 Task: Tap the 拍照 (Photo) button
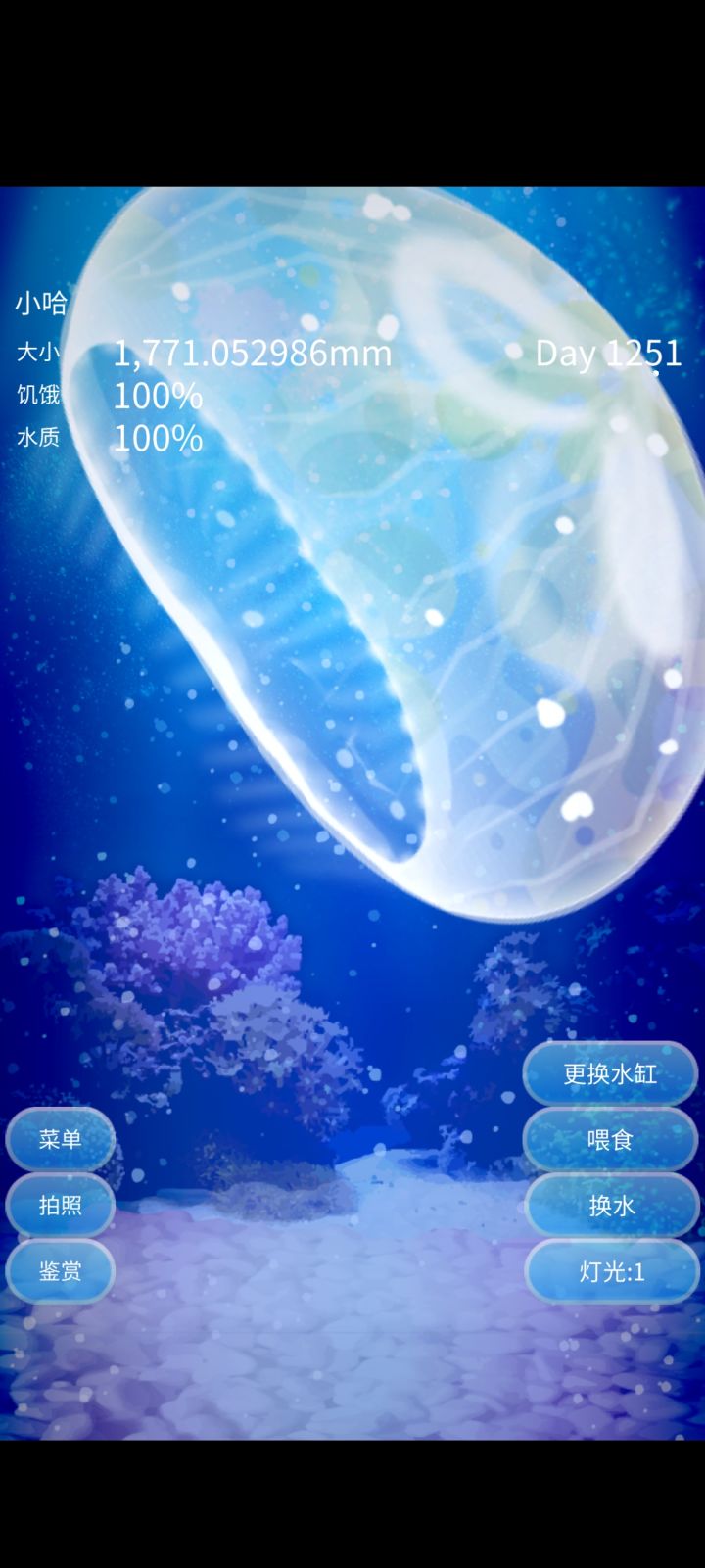tap(60, 1206)
